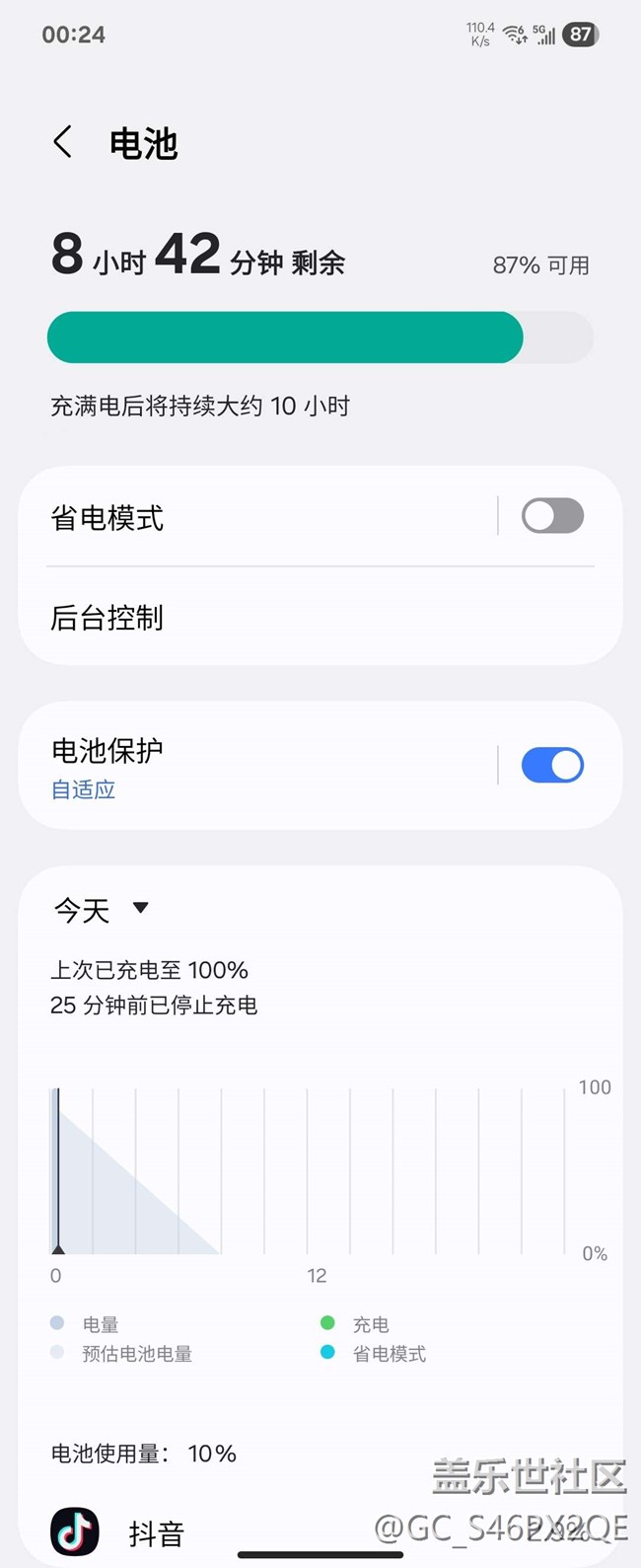
Task: Go back from the 电池 page
Action: [63, 142]
